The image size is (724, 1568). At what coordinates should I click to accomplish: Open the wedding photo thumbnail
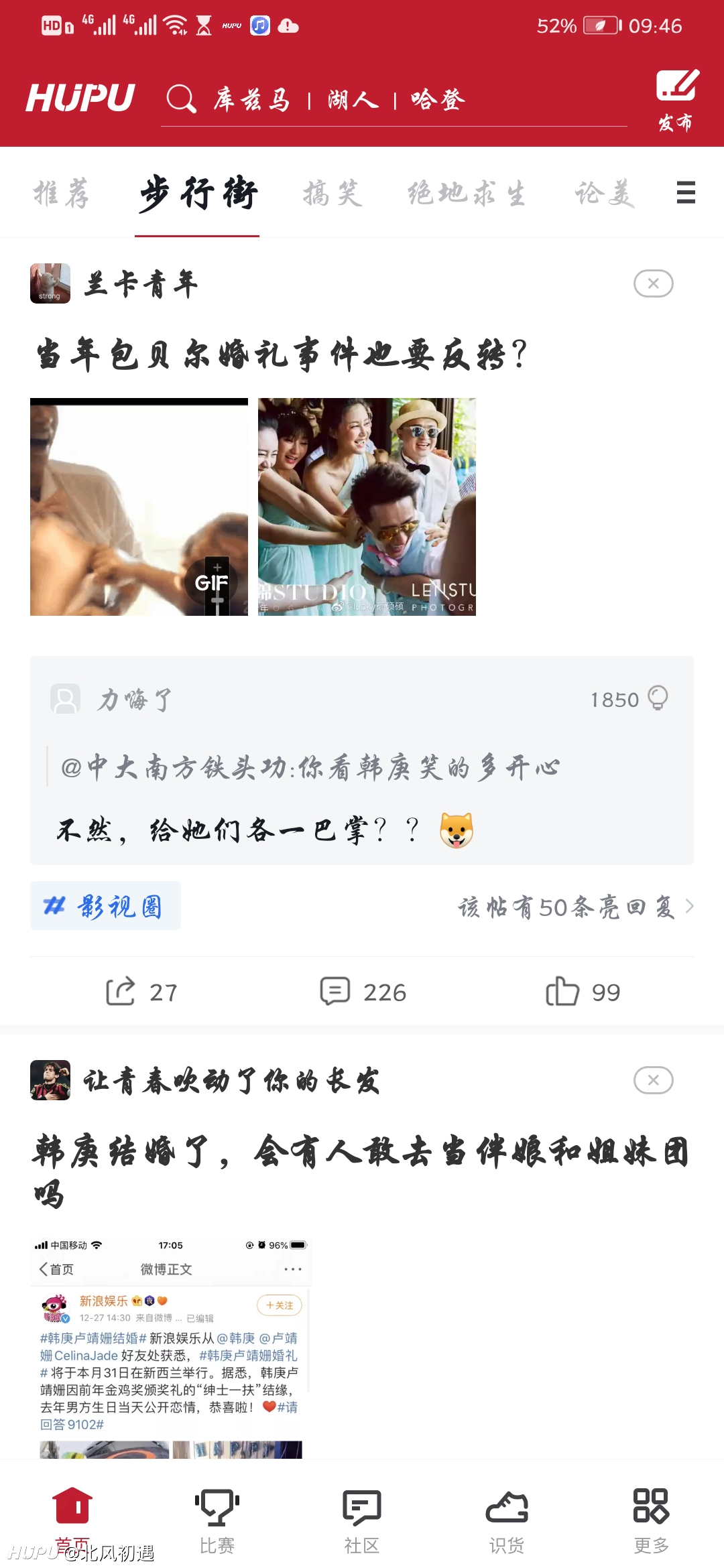367,507
